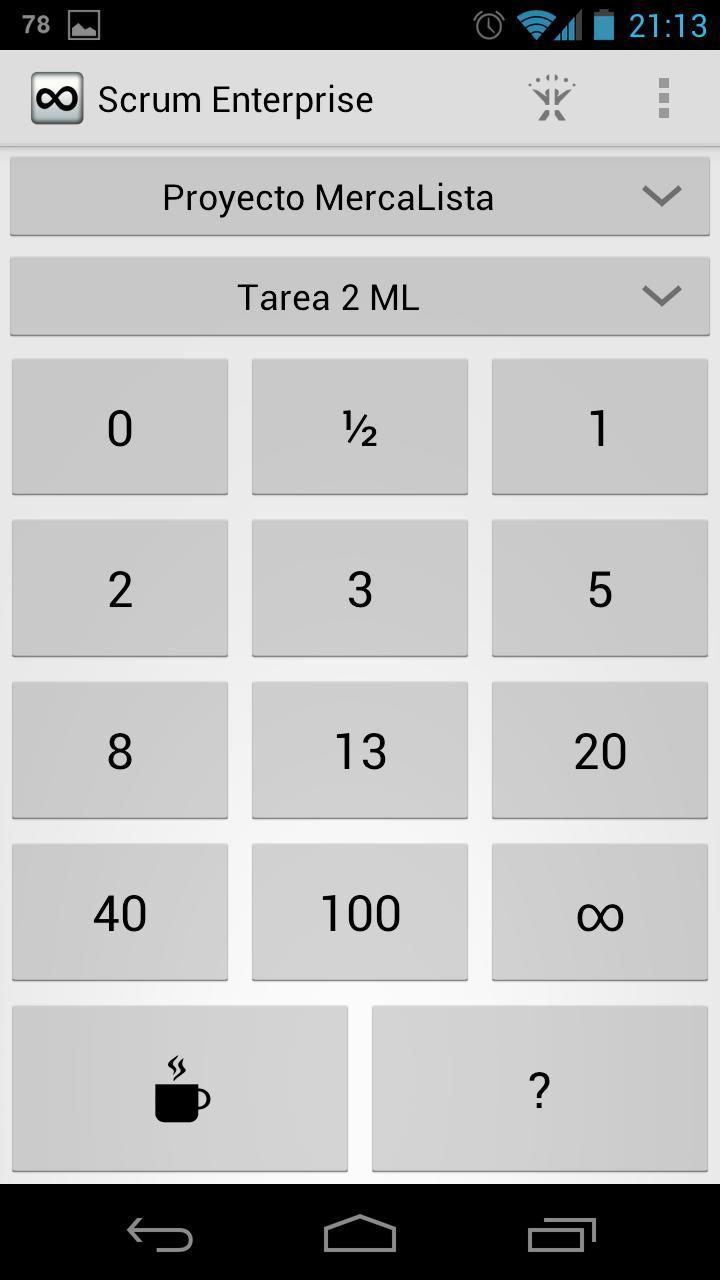Choose the 13 point card

[360, 750]
